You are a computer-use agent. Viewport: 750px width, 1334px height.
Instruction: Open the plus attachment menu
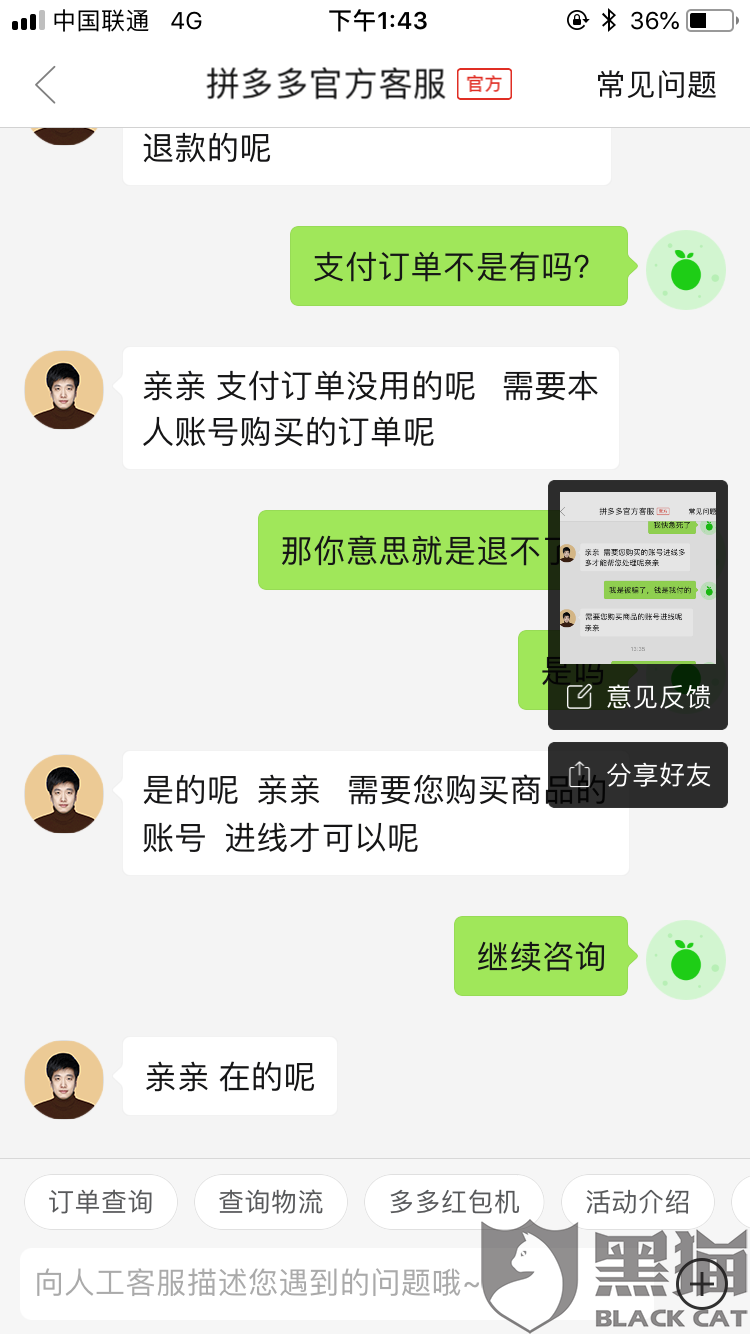(x=702, y=1282)
